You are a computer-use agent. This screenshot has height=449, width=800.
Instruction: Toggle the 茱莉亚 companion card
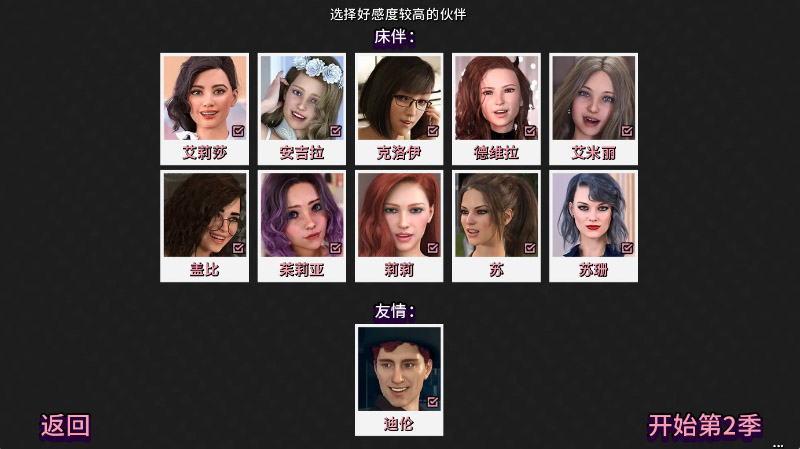(x=302, y=226)
